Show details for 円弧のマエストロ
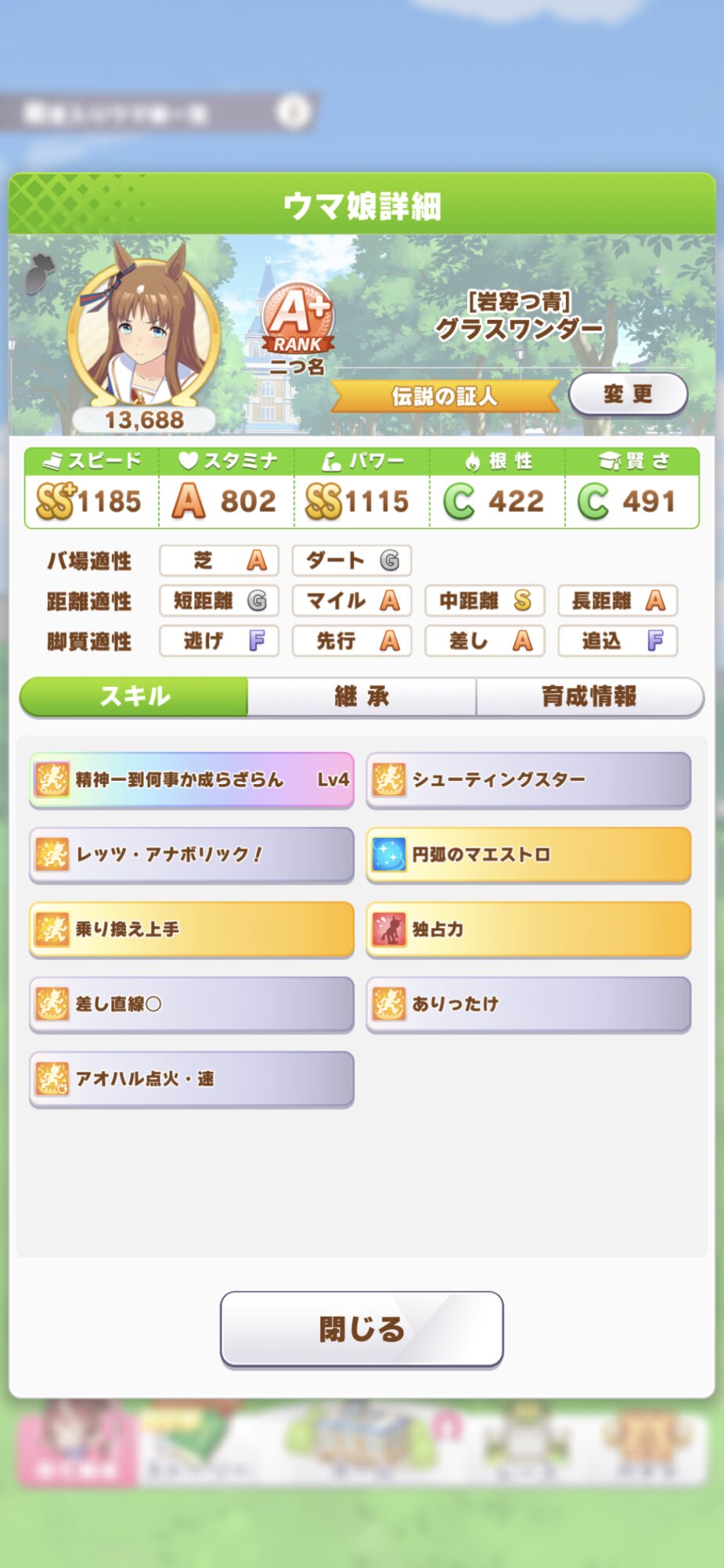The height and width of the screenshot is (1568, 724). pos(528,854)
